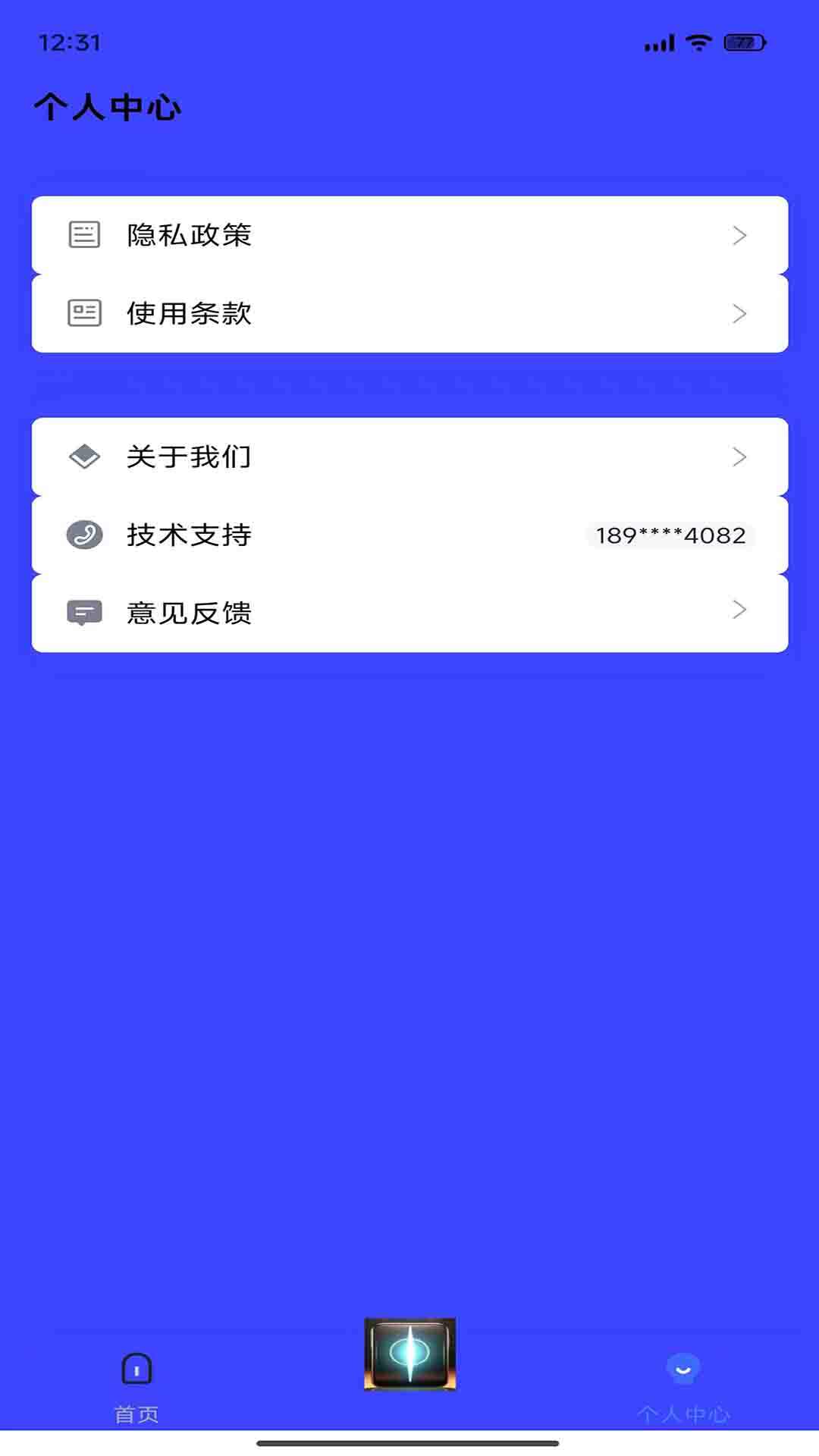
Task: Open the 意见反馈 row
Action: click(409, 613)
